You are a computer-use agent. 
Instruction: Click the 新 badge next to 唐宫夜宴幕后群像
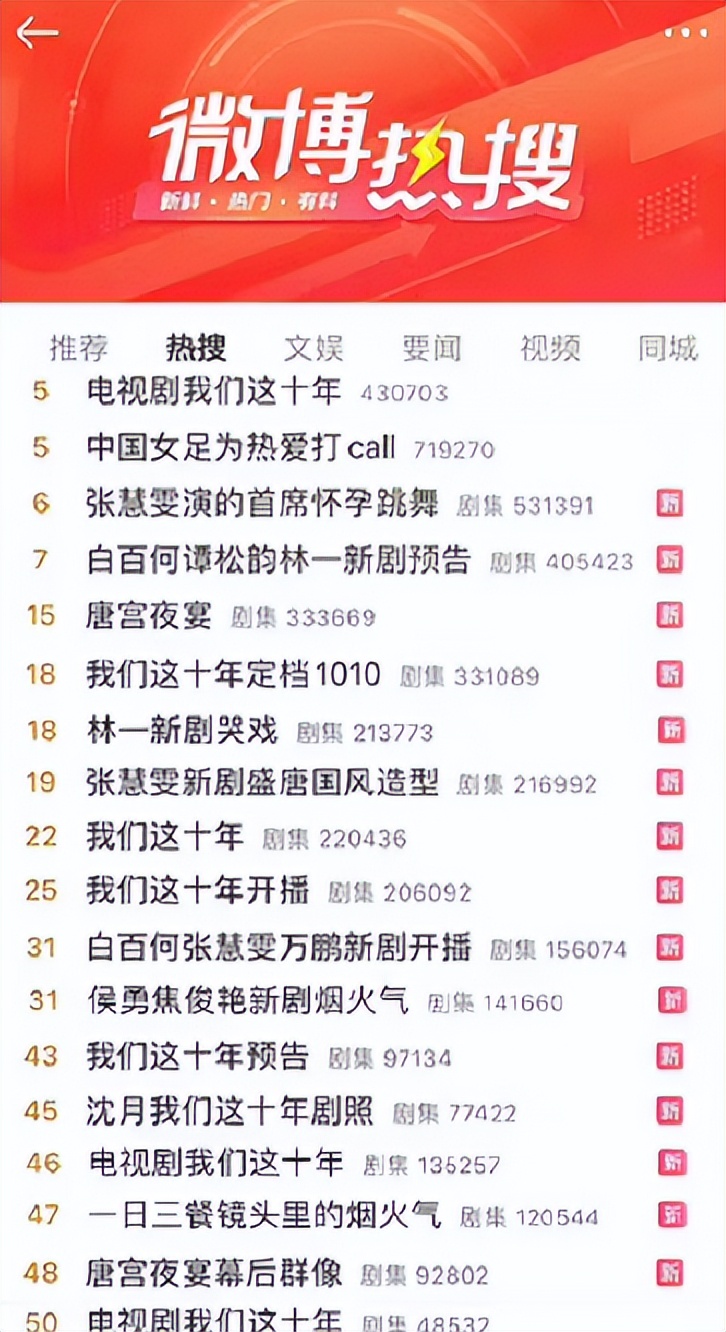click(x=668, y=1273)
